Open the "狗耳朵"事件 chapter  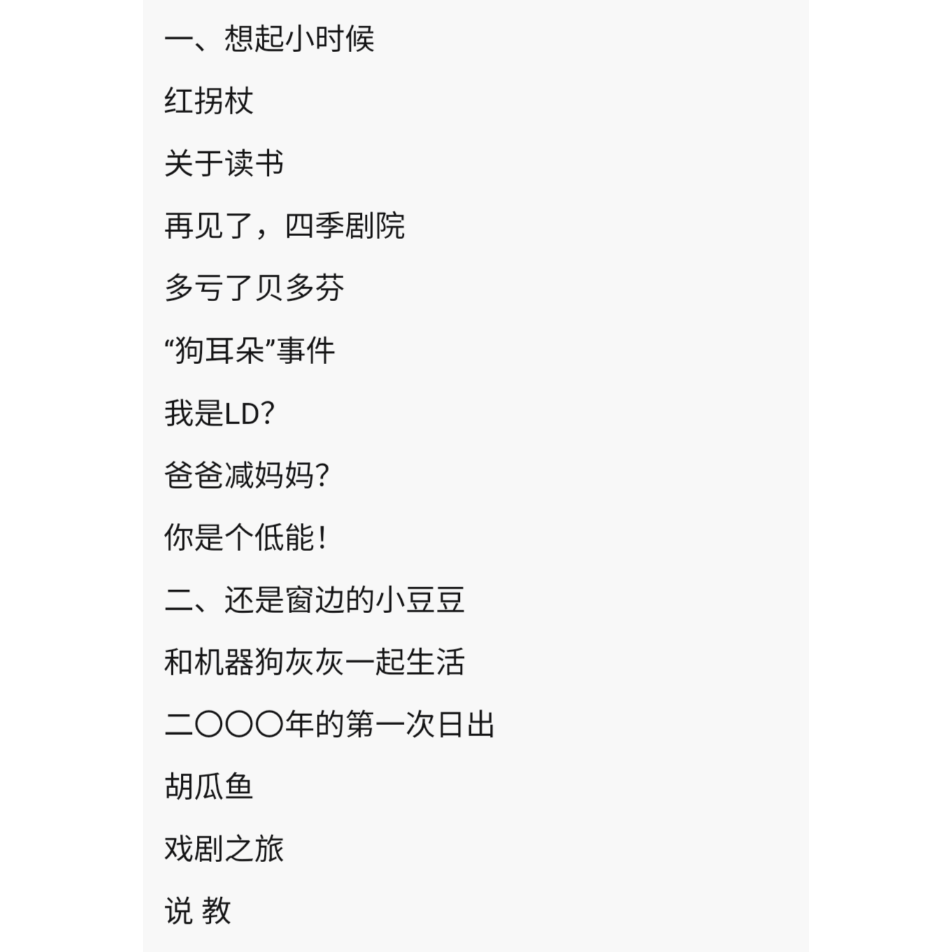coord(250,351)
